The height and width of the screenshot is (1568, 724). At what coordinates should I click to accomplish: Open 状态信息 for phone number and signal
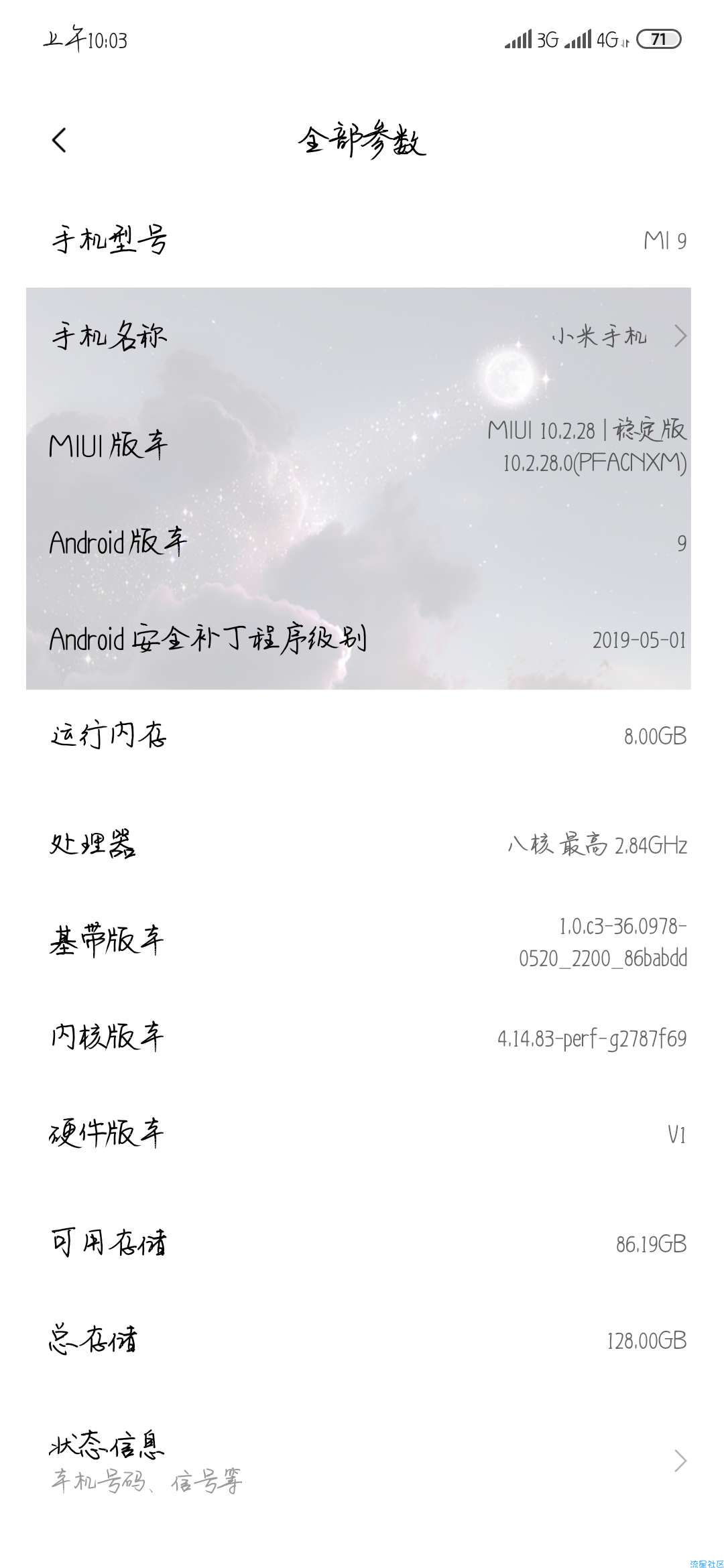(x=362, y=1461)
